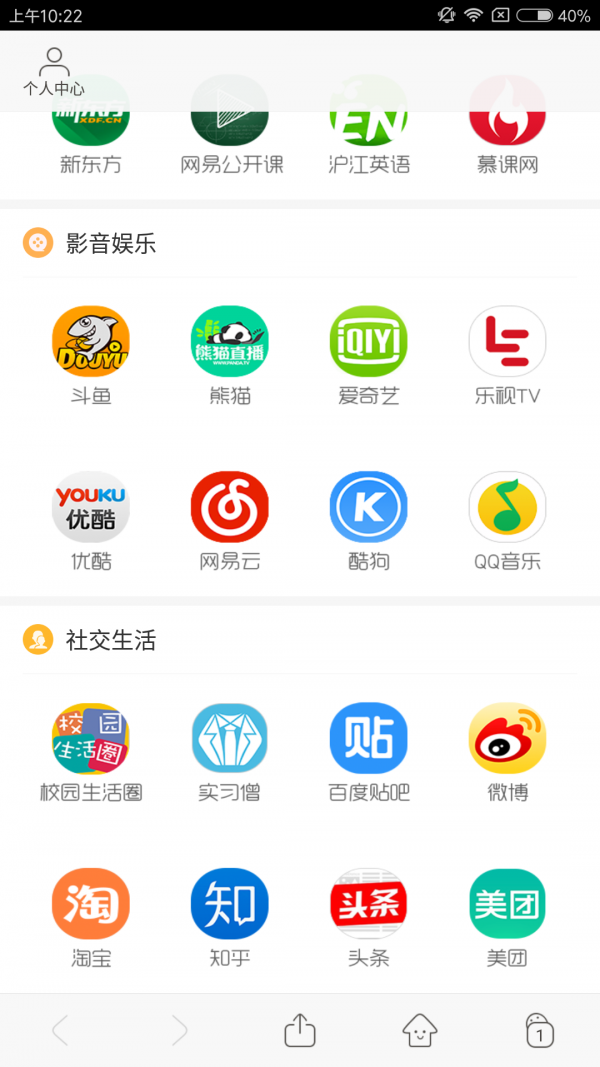600x1067 pixels.
Task: Open the 酷狗 music shortcut
Action: pyautogui.click(x=369, y=508)
